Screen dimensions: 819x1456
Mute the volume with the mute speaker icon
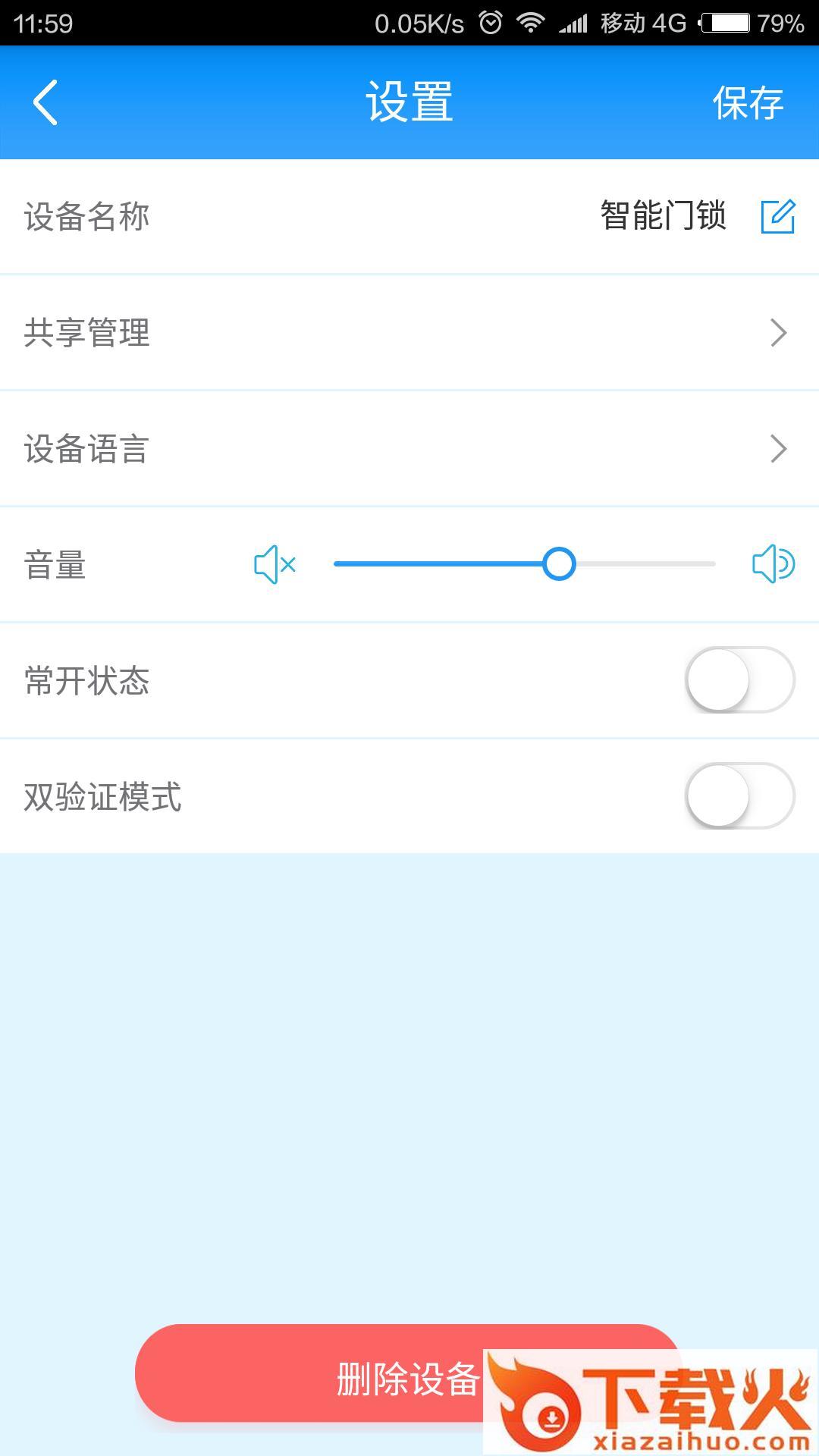pyautogui.click(x=274, y=565)
